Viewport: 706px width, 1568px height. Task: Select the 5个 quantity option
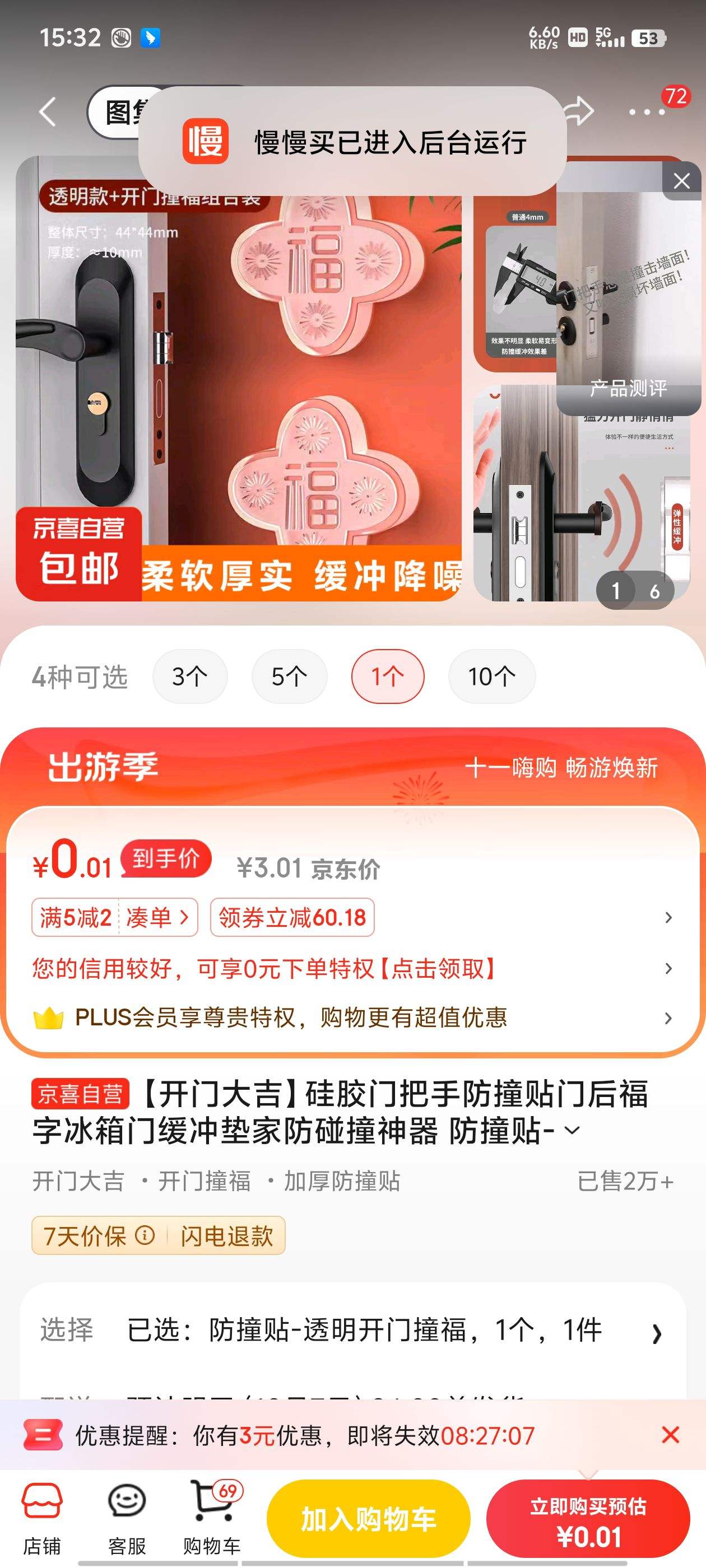tap(289, 676)
